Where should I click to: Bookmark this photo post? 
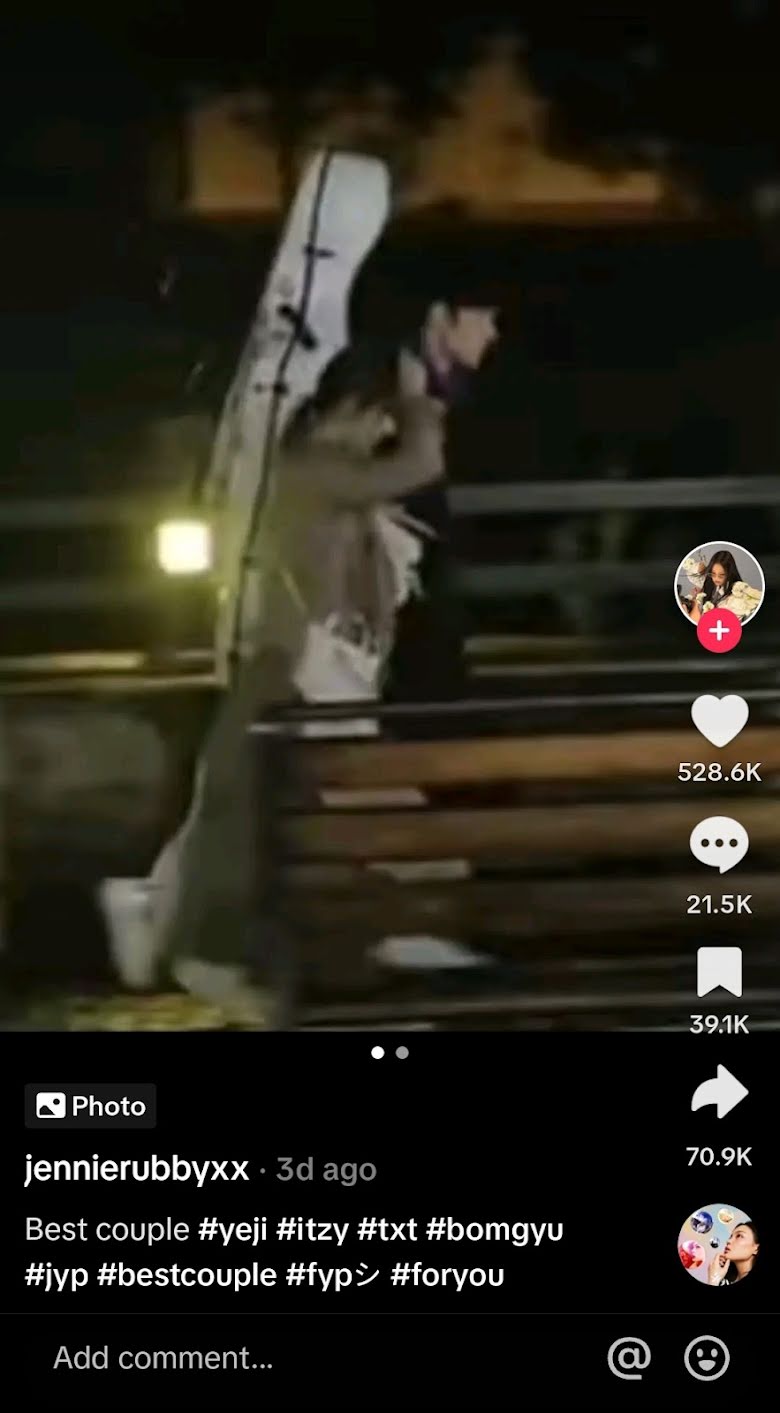tap(719, 972)
